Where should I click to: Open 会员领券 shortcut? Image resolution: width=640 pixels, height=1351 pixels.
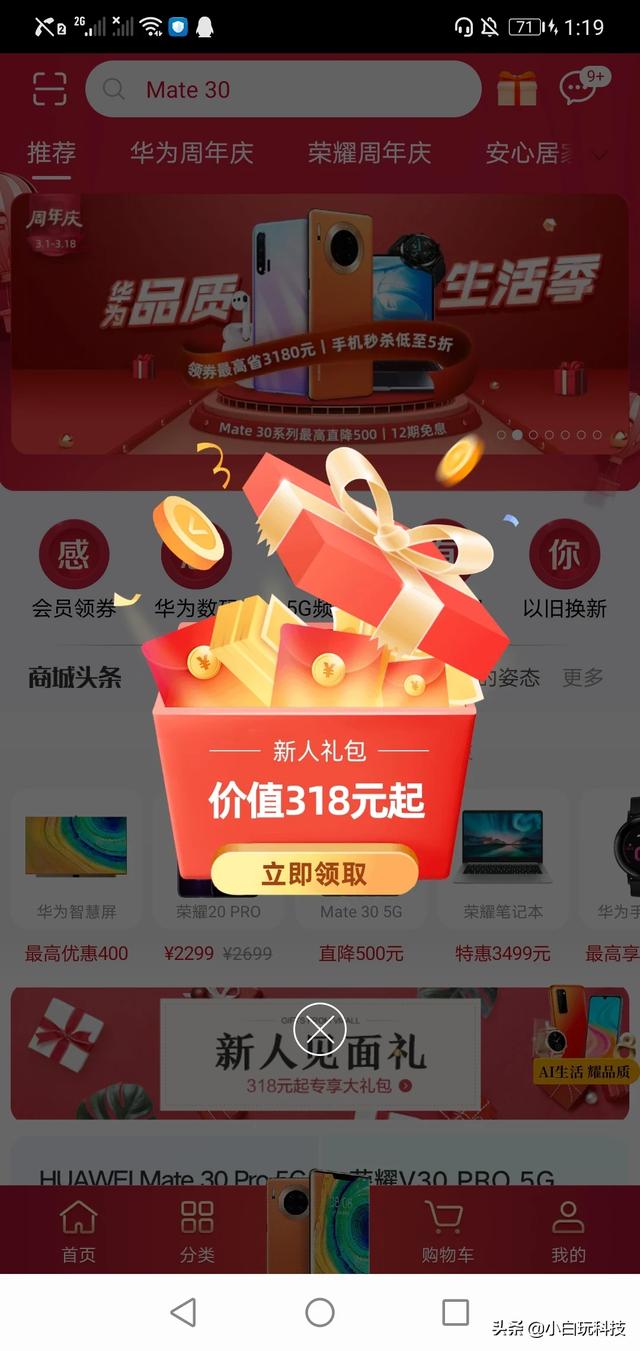[x=74, y=569]
